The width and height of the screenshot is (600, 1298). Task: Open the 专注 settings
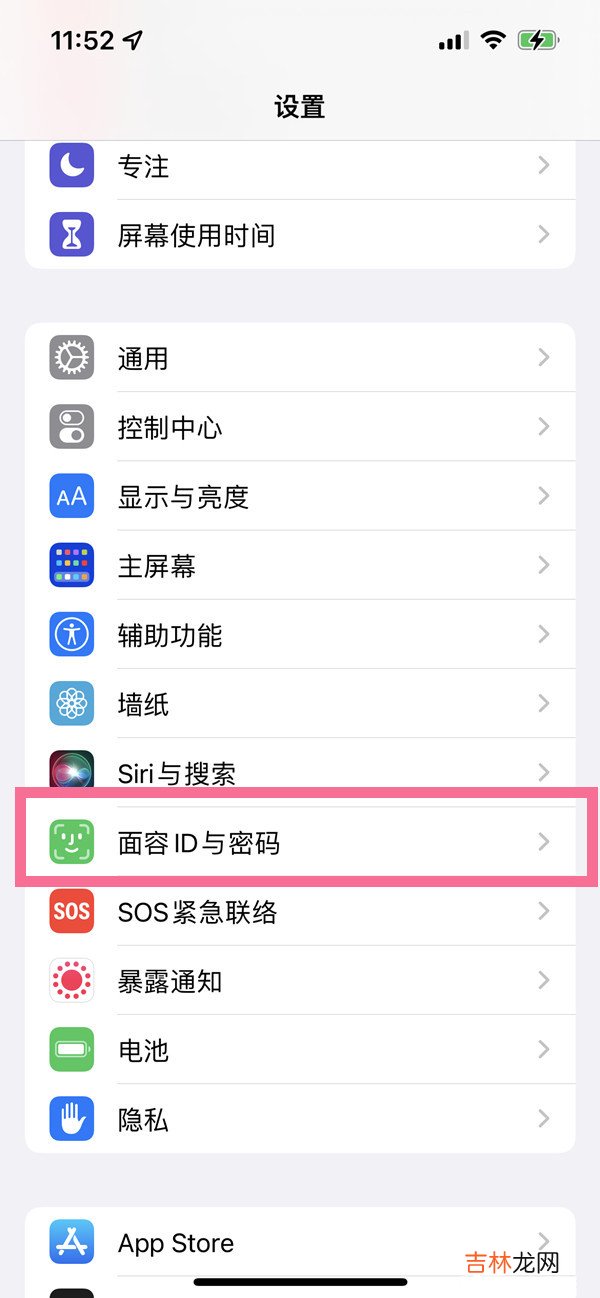300,166
